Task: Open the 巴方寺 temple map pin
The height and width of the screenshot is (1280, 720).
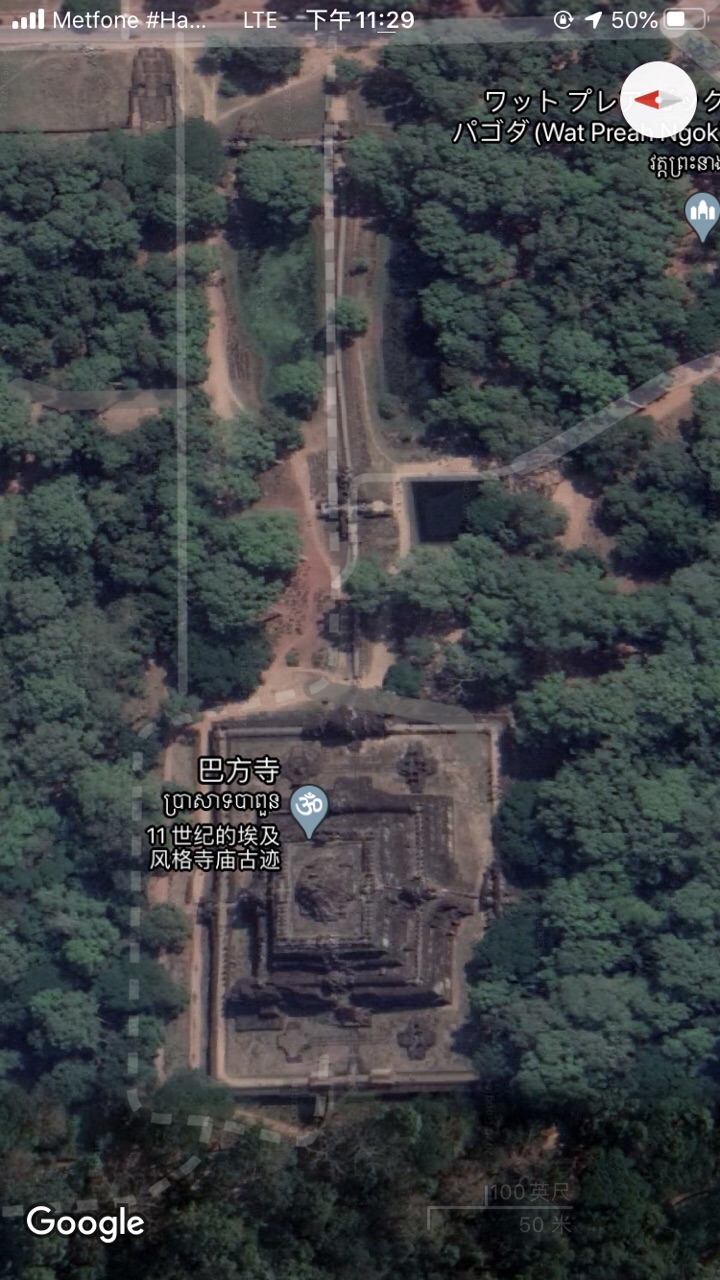Action: [x=309, y=808]
